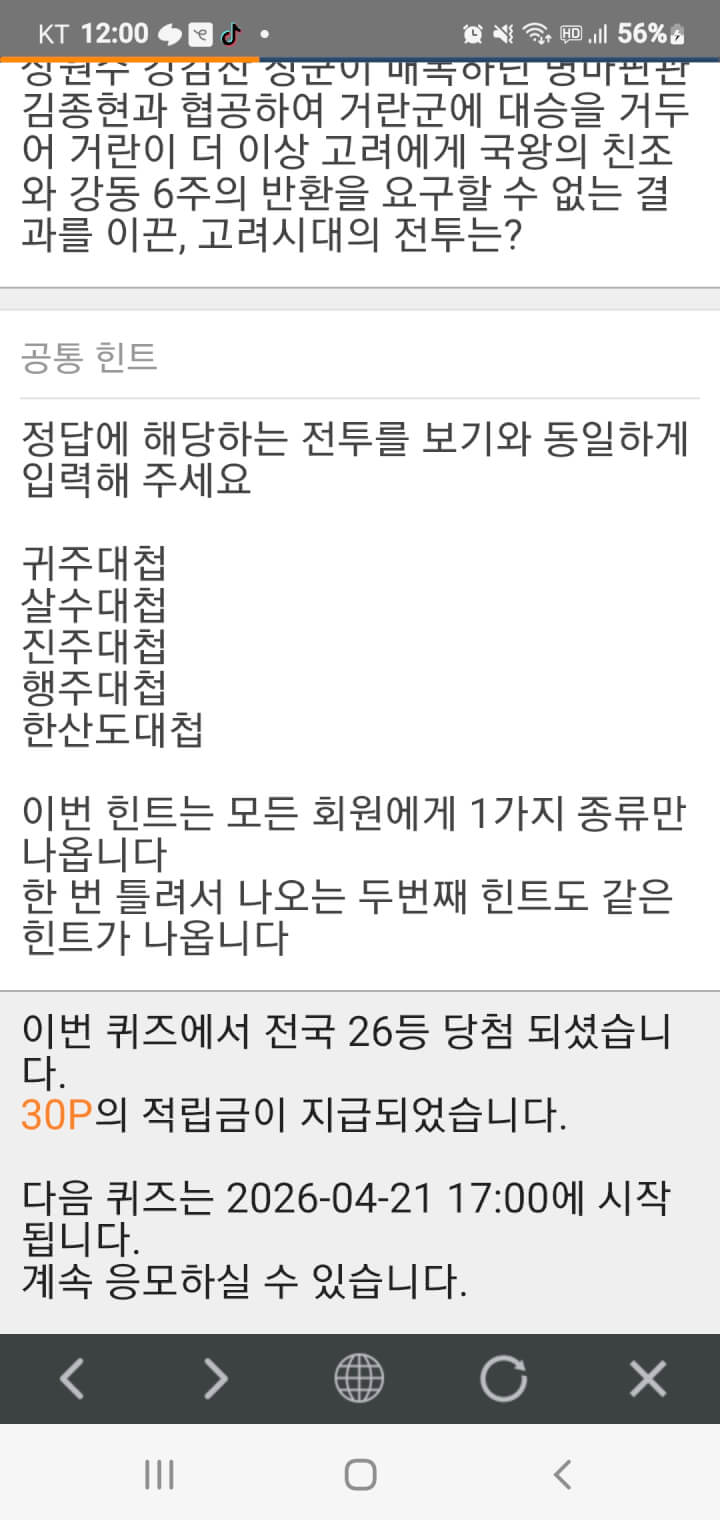This screenshot has width=720, height=1520.
Task: Tap the system home button
Action: (360, 1474)
